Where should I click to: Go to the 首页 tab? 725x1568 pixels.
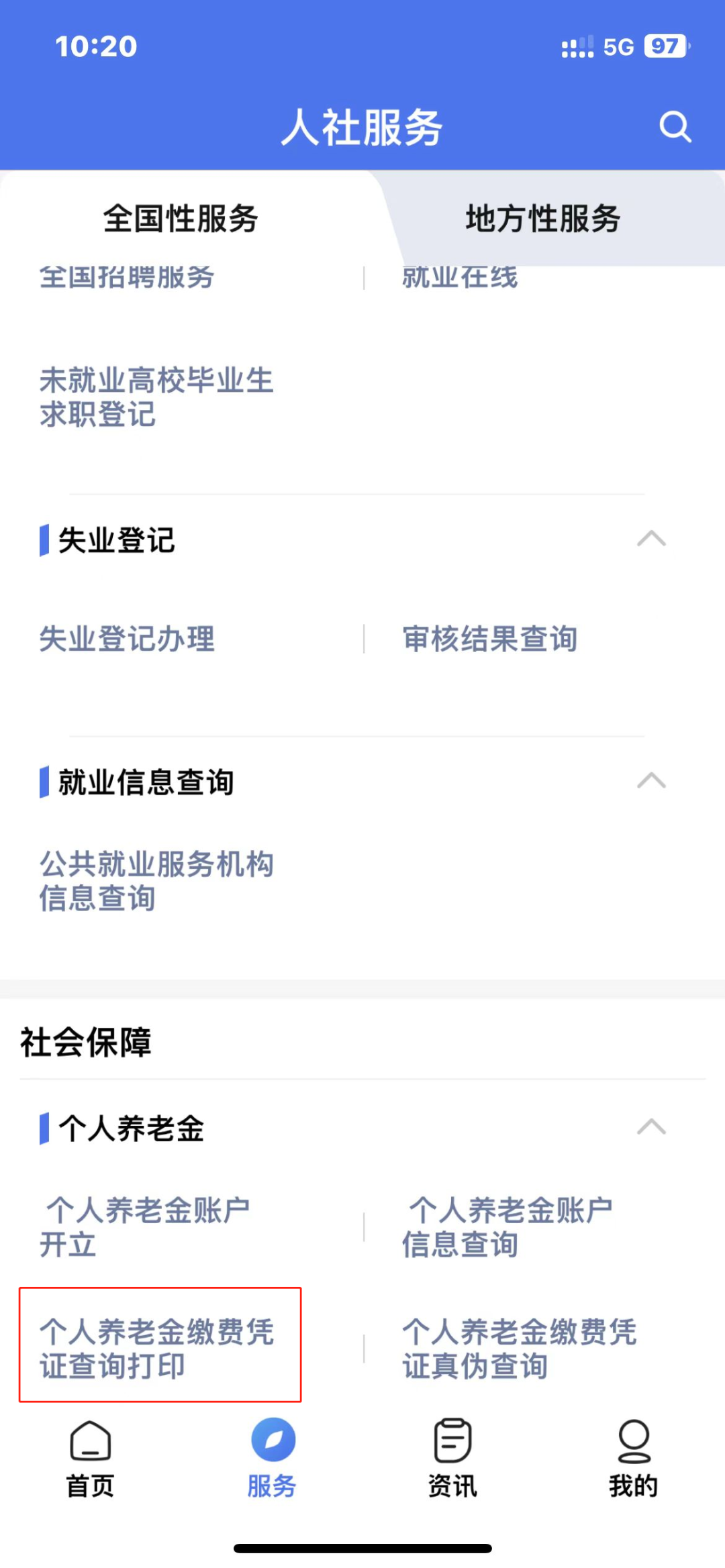pyautogui.click(x=90, y=1459)
